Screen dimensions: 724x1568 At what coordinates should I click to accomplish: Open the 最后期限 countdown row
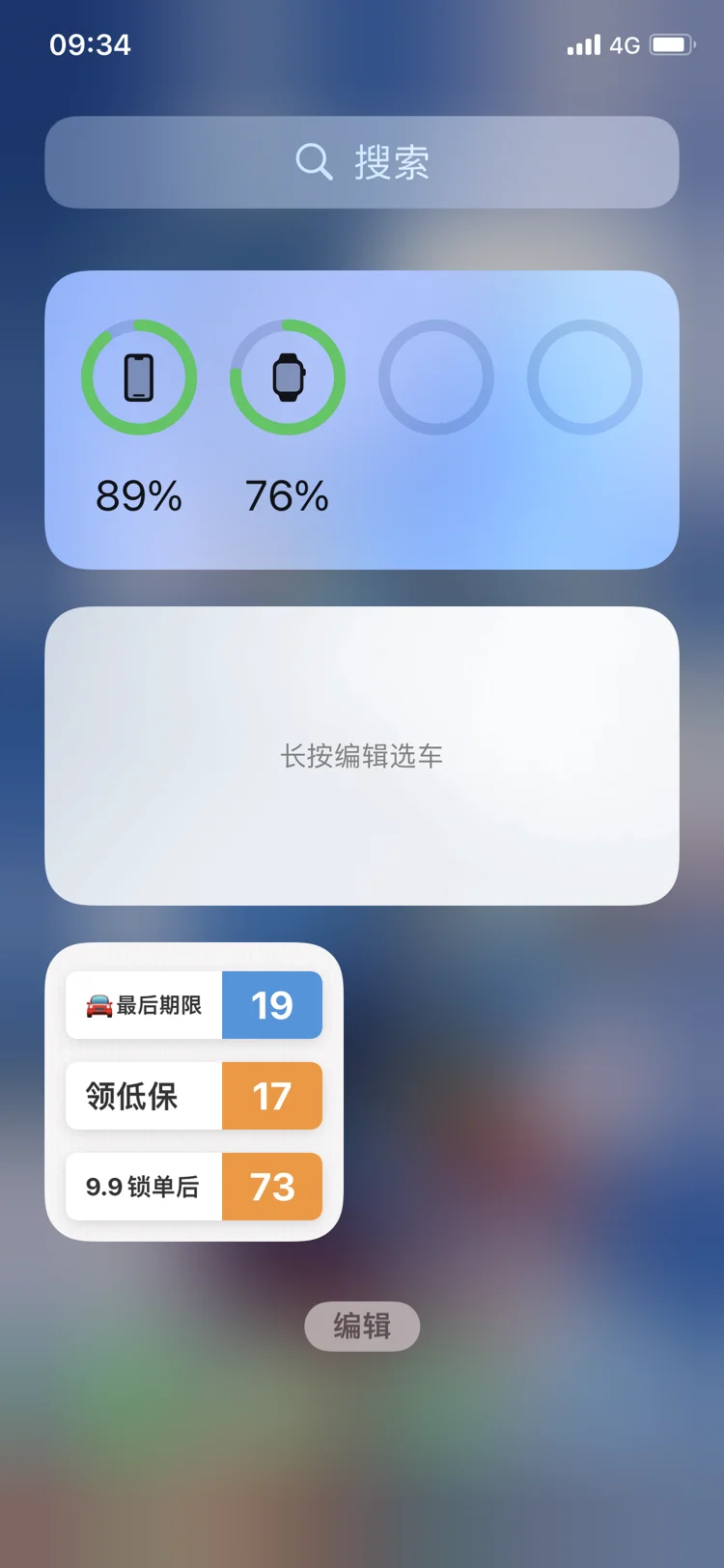(194, 1005)
